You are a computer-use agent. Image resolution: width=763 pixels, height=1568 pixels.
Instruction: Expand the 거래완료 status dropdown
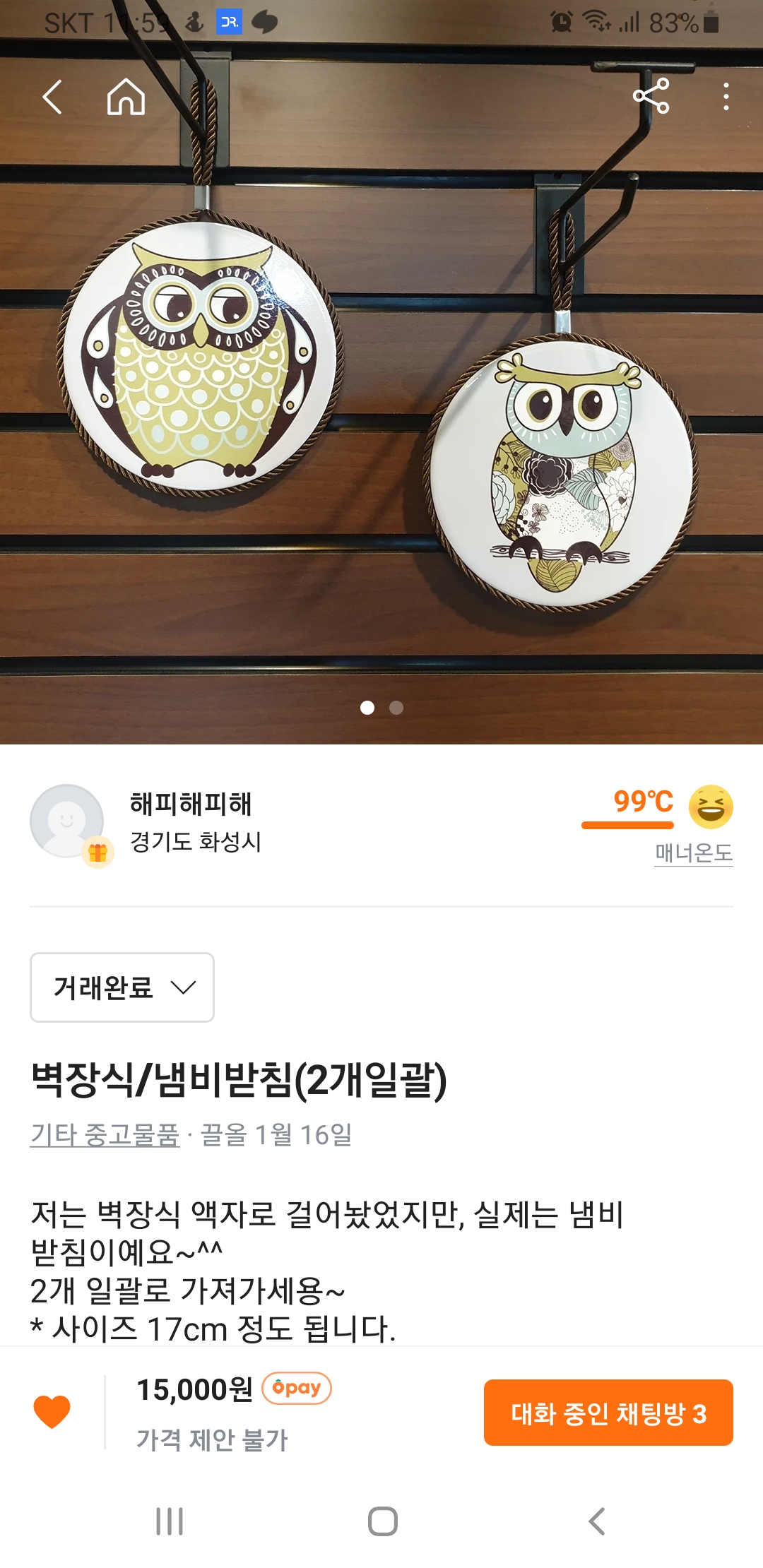(x=122, y=987)
